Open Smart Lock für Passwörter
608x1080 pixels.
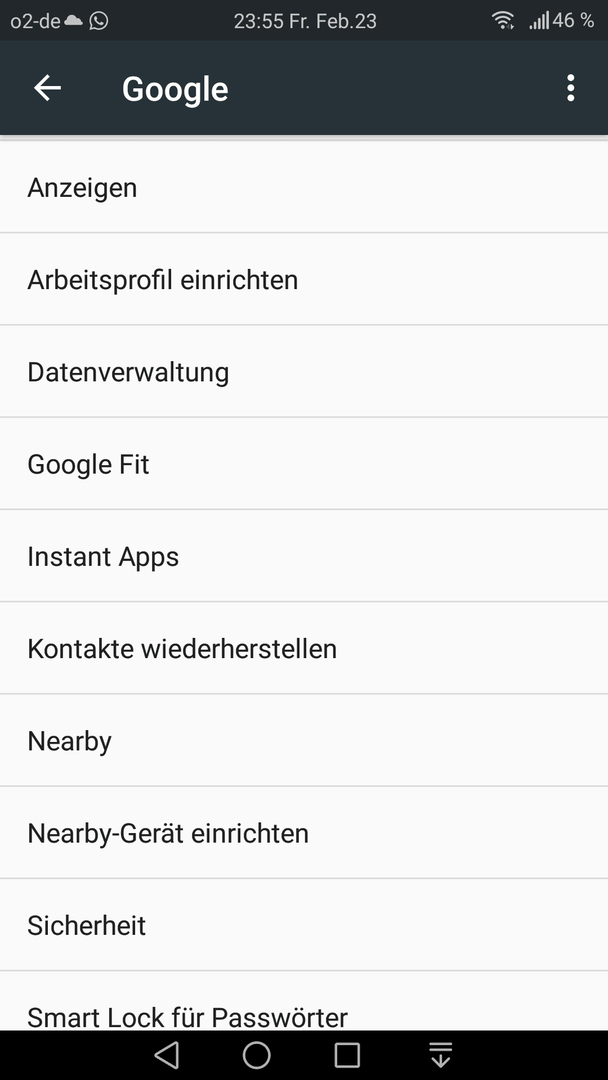[x=304, y=1002]
